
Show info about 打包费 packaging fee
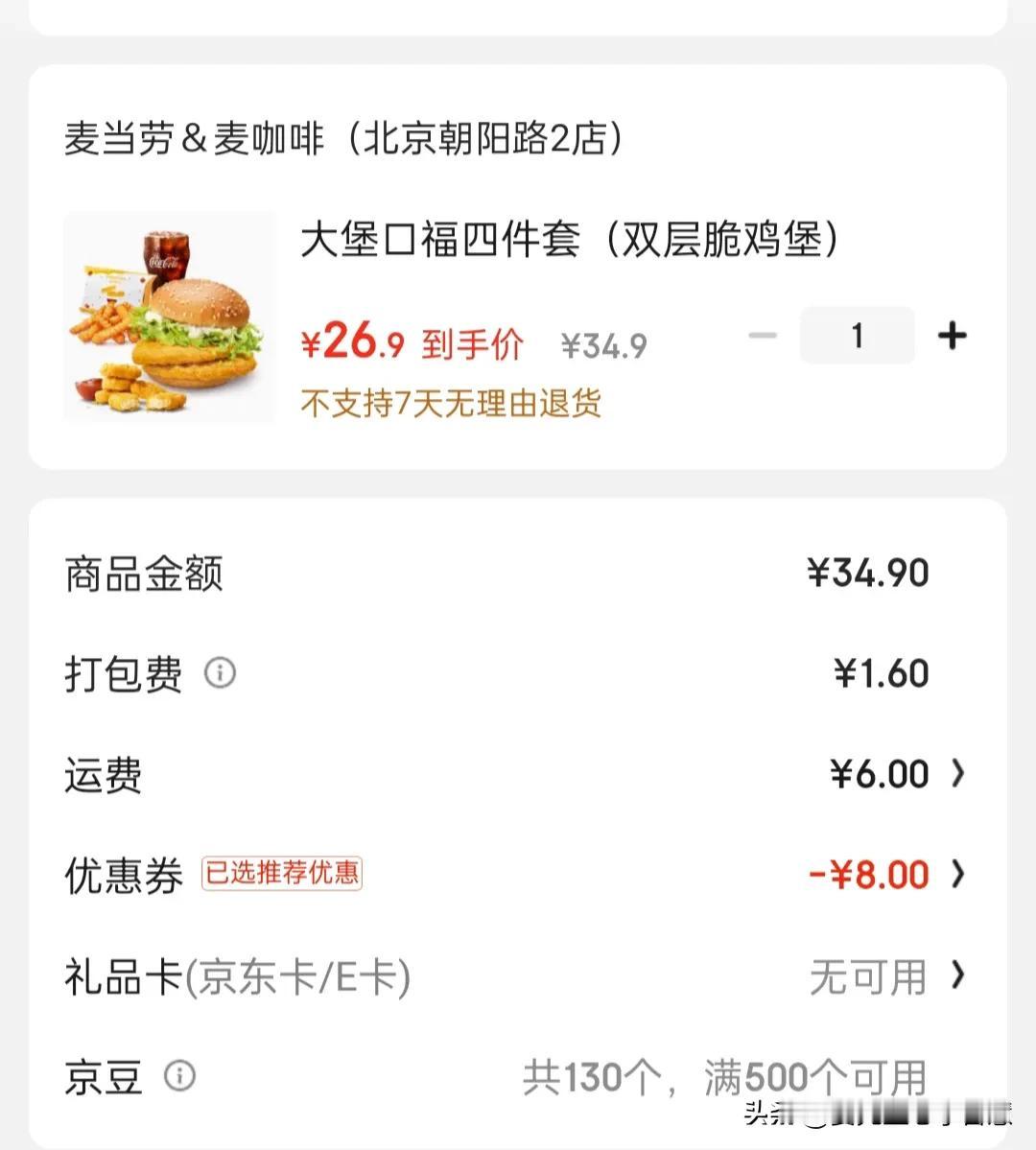point(220,672)
